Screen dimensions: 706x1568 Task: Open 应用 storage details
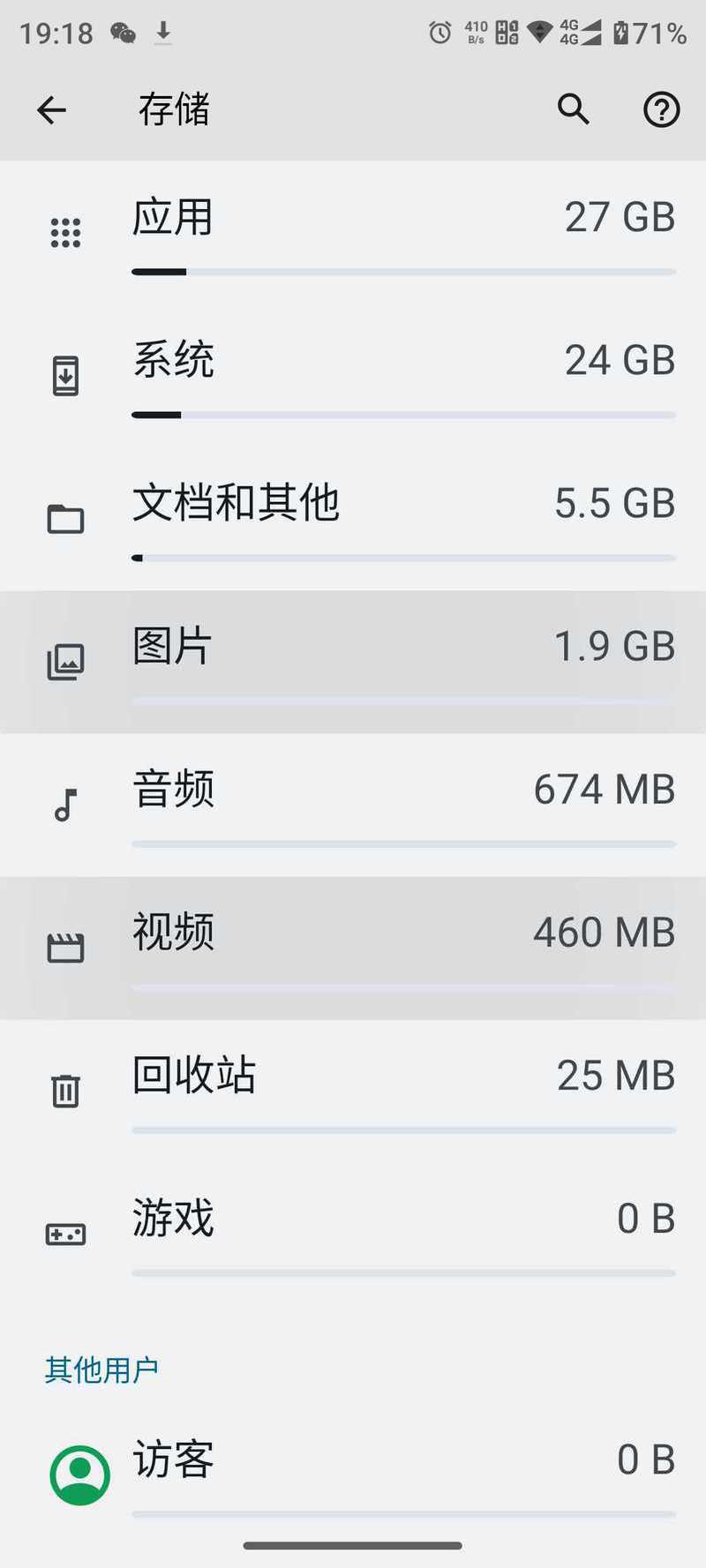tap(353, 233)
